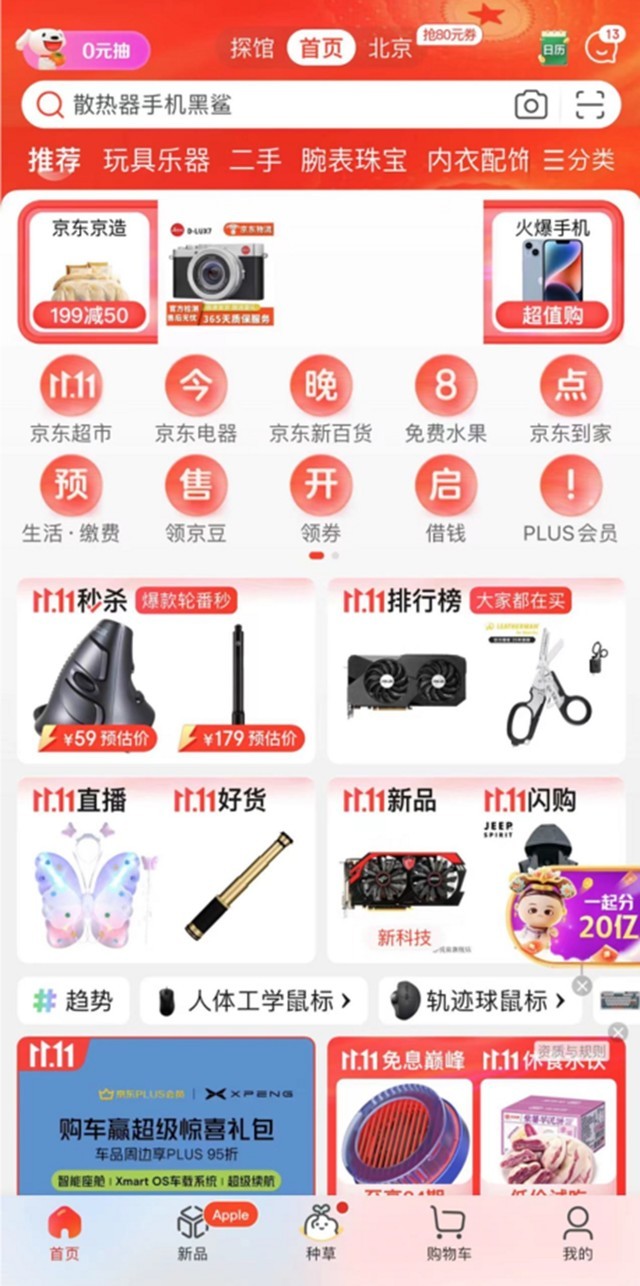Open PLUS会员 shortcut
The width and height of the screenshot is (640, 1286).
point(570,500)
